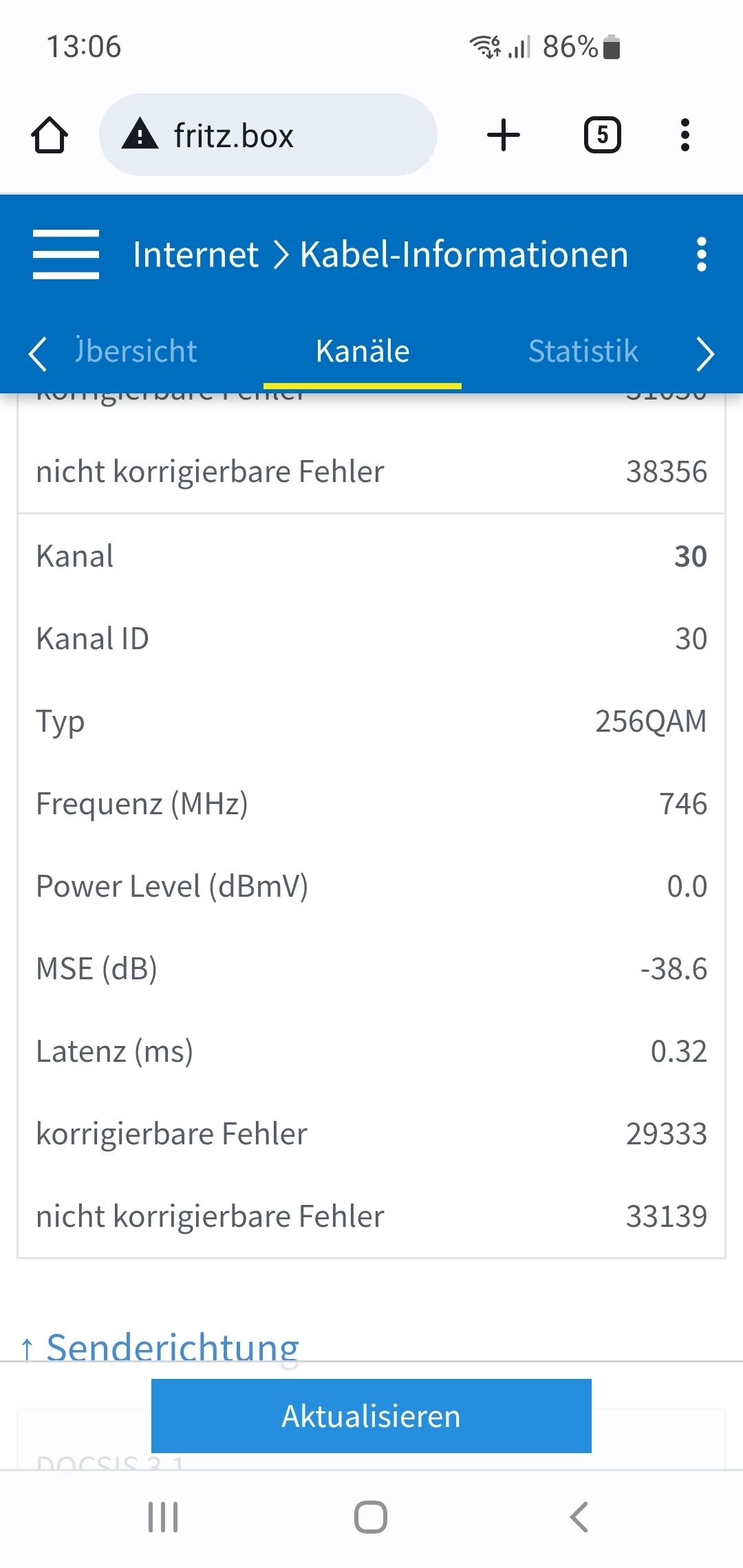Select the Kanäle tab

tap(363, 351)
